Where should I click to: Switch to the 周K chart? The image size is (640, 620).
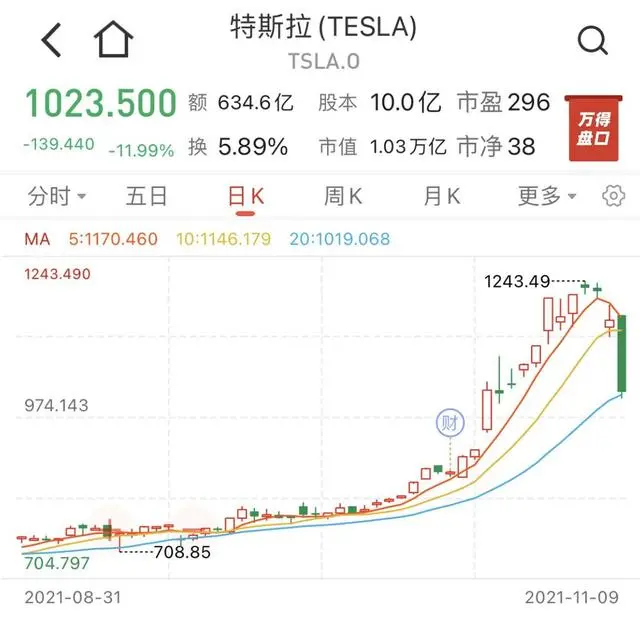tap(343, 196)
